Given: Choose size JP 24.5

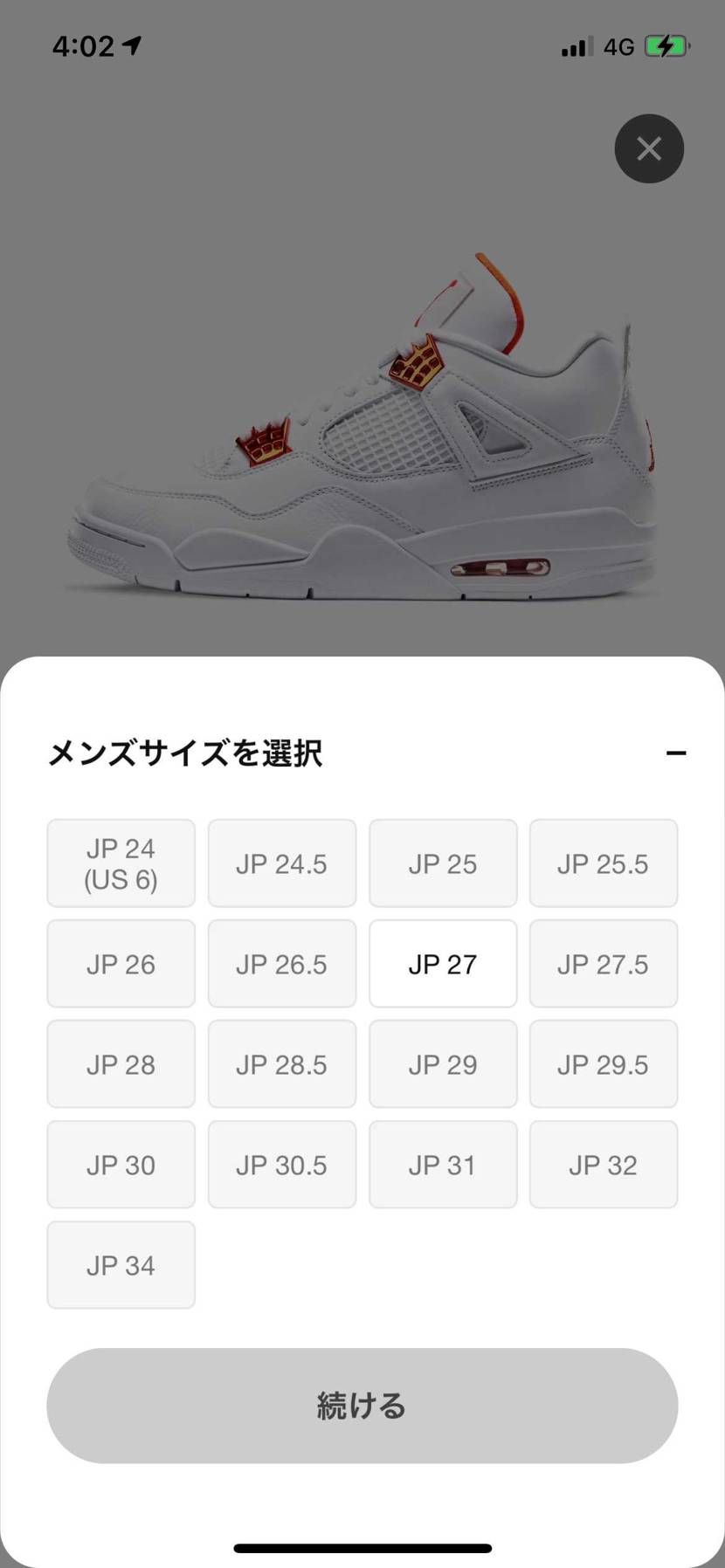Looking at the screenshot, I should [281, 863].
